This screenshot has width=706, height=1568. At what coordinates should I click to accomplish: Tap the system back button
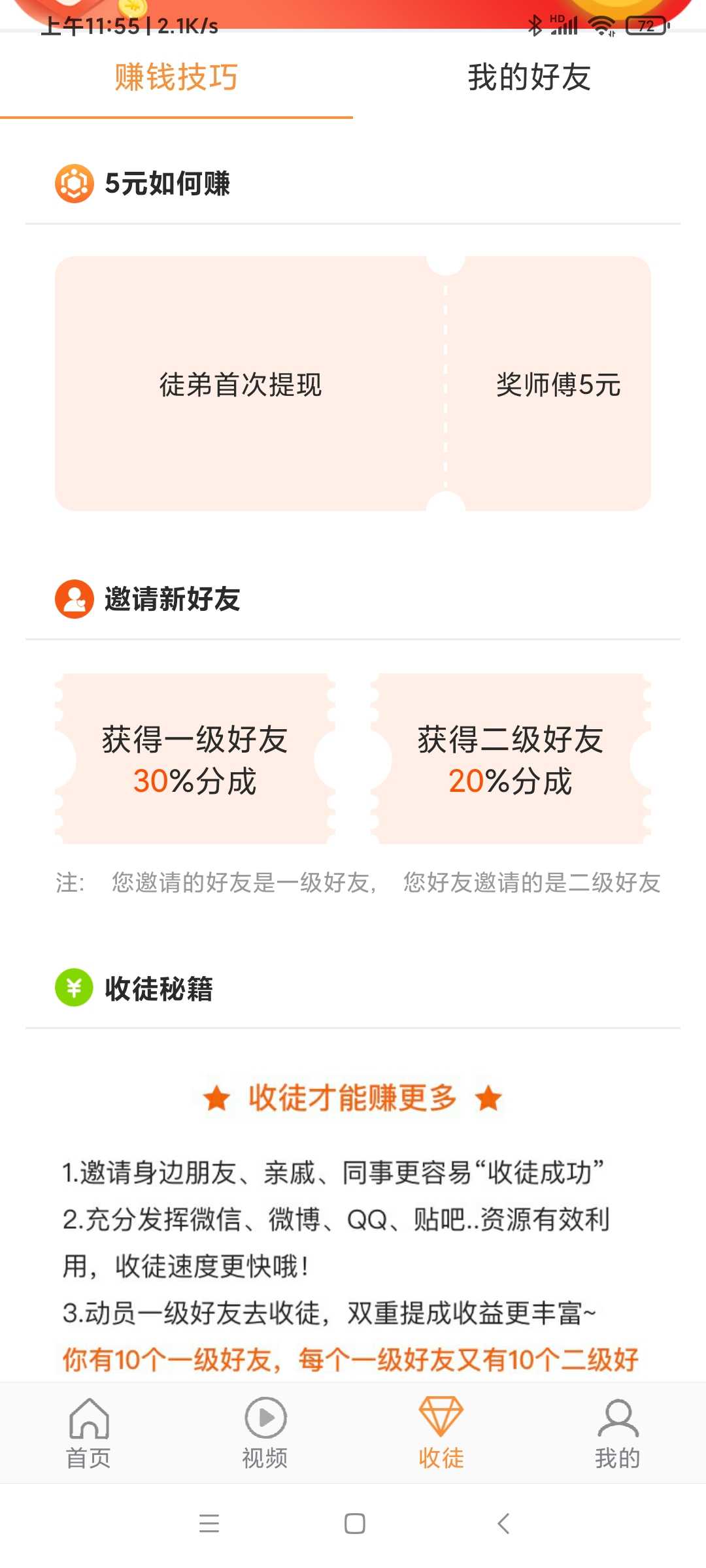point(503,1524)
